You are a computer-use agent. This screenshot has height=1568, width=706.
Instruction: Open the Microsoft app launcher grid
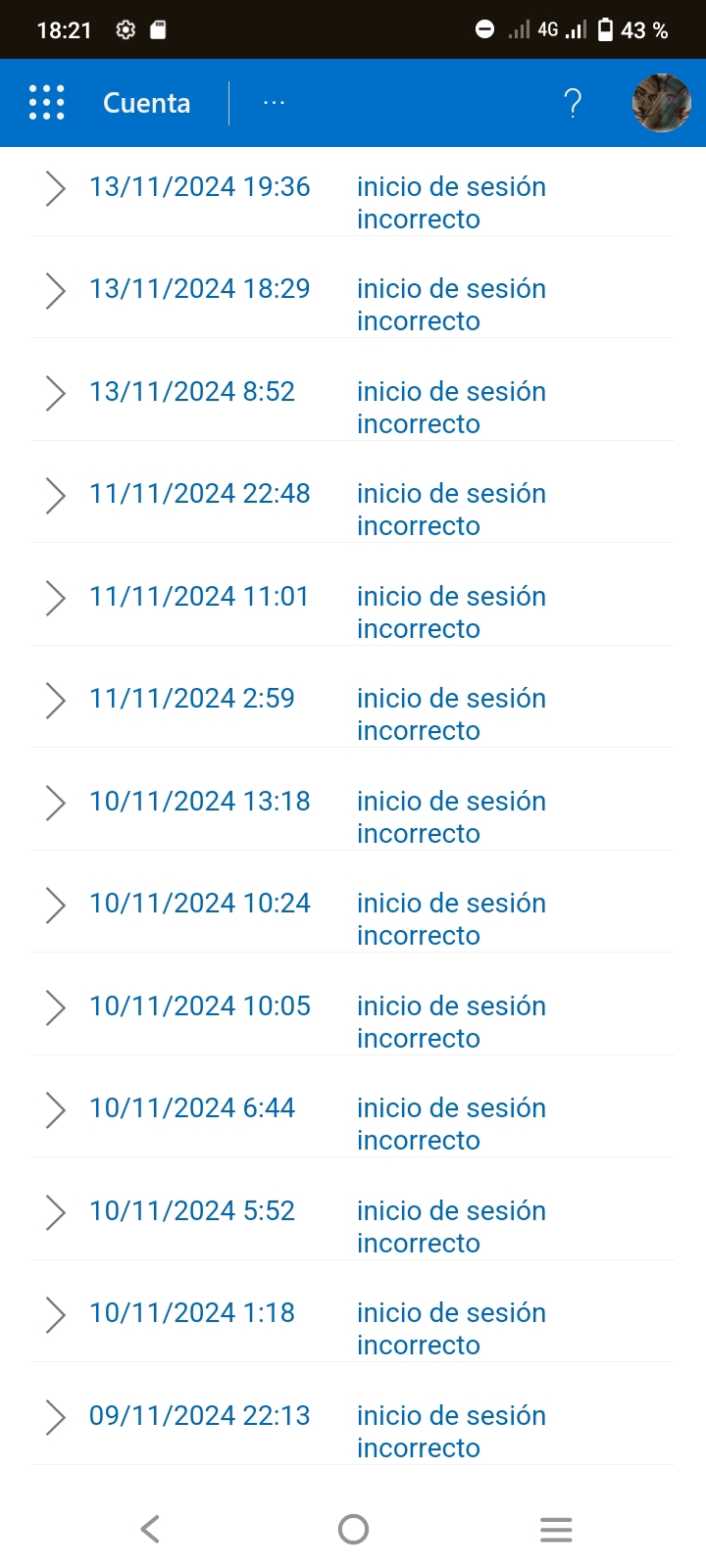(x=47, y=103)
